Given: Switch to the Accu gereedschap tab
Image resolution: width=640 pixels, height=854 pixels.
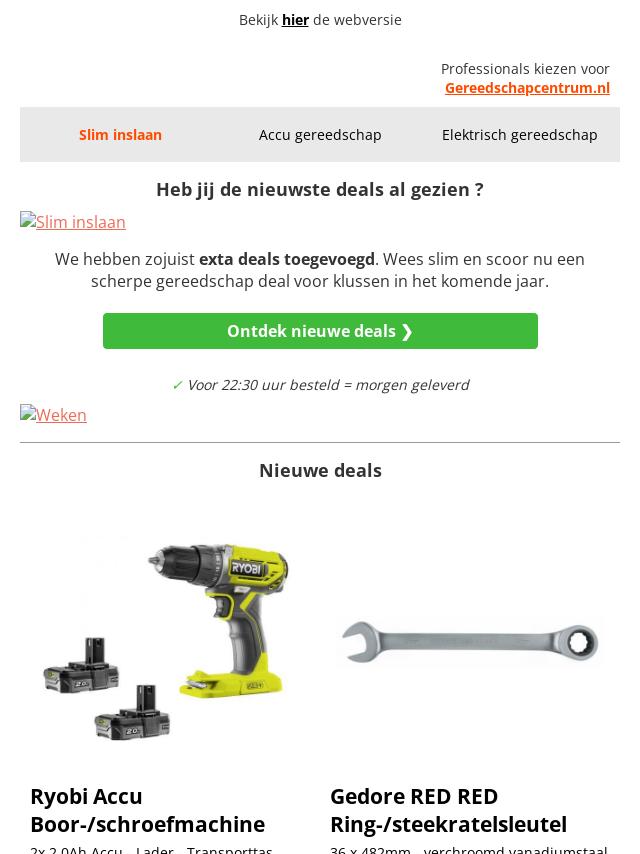Looking at the screenshot, I should point(320,135).
